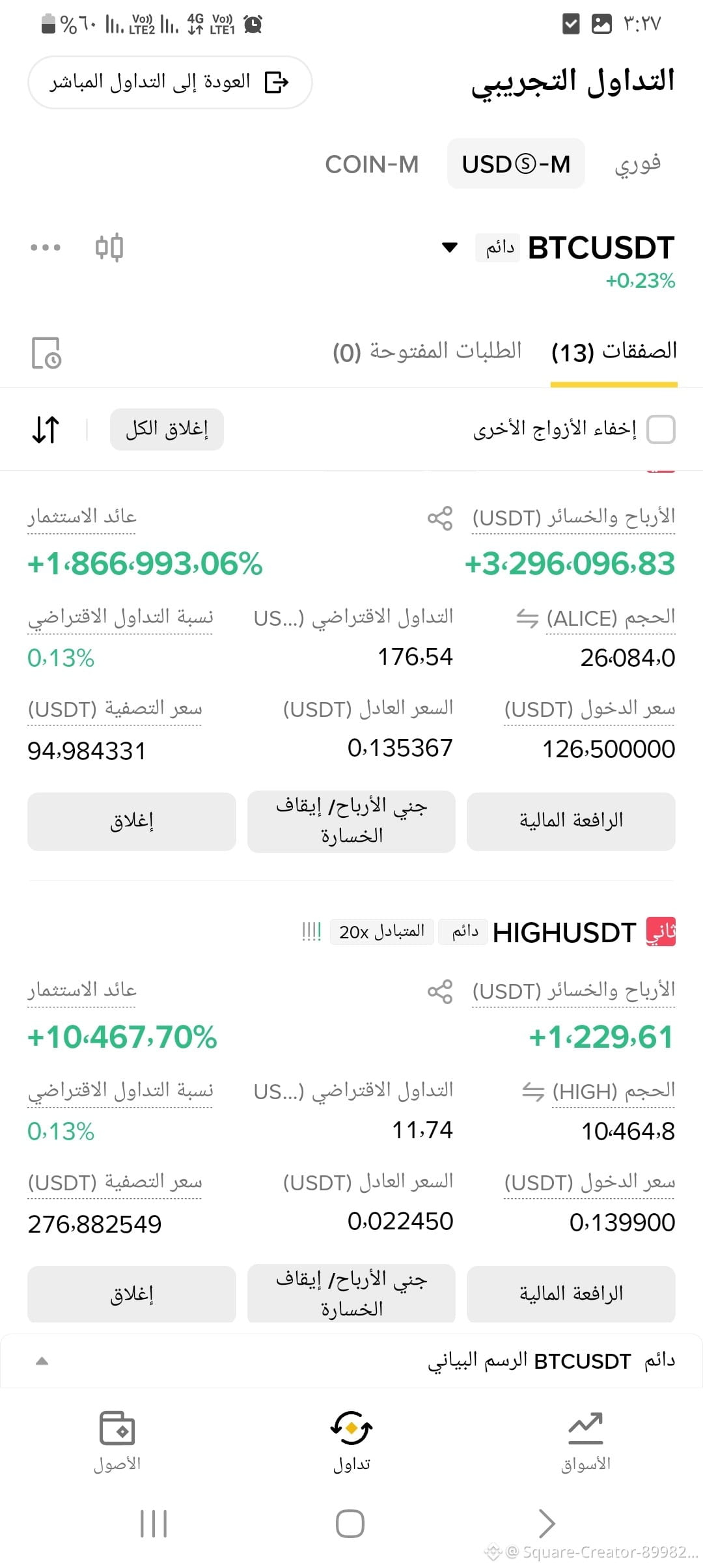Switch to الطلبات المفتوحة (0) tab
This screenshot has width=703, height=1568.
[x=427, y=352]
